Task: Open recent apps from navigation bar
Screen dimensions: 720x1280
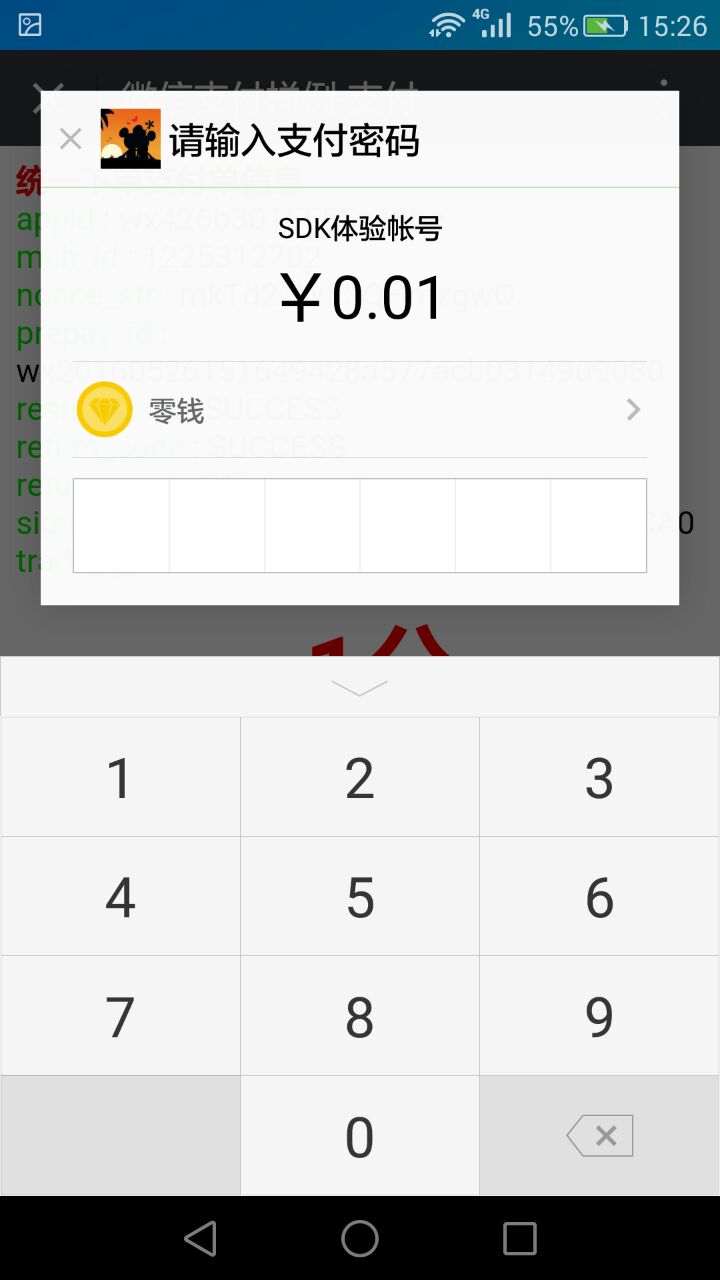Action: point(519,1239)
